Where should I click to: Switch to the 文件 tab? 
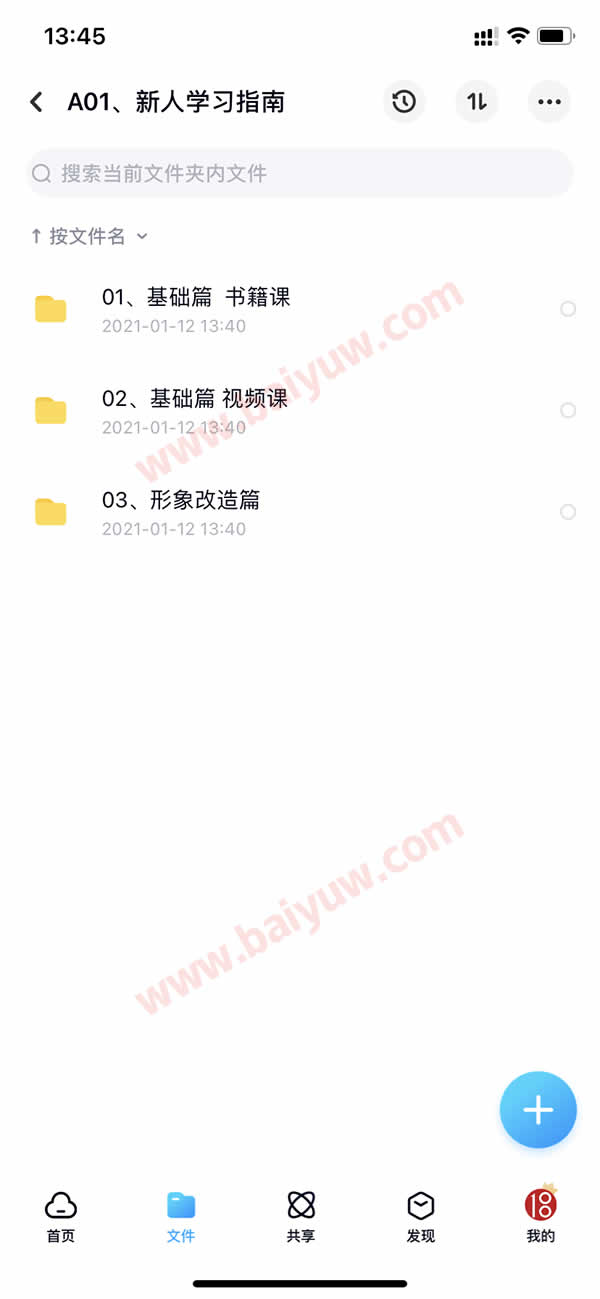tap(181, 1217)
